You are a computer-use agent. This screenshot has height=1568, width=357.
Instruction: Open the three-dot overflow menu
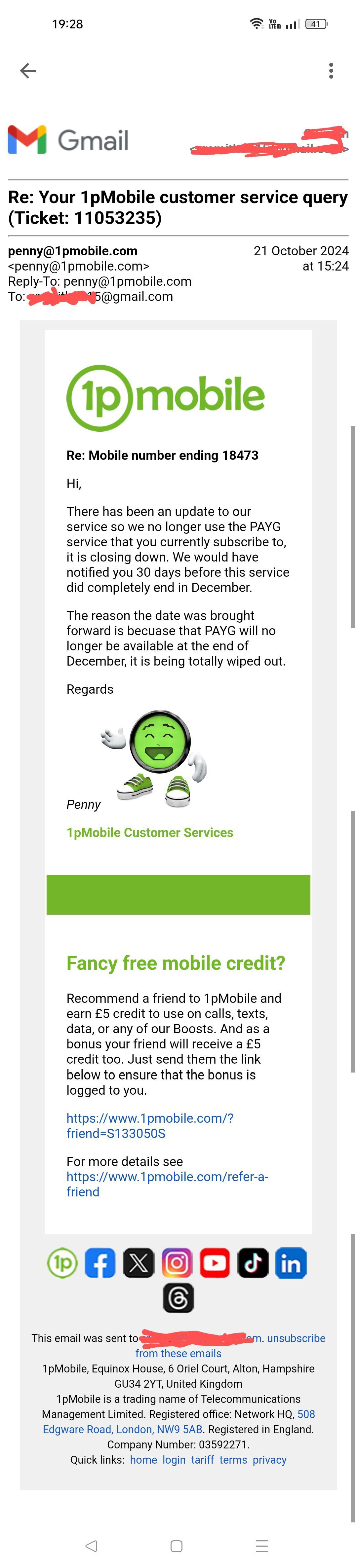pos(331,71)
